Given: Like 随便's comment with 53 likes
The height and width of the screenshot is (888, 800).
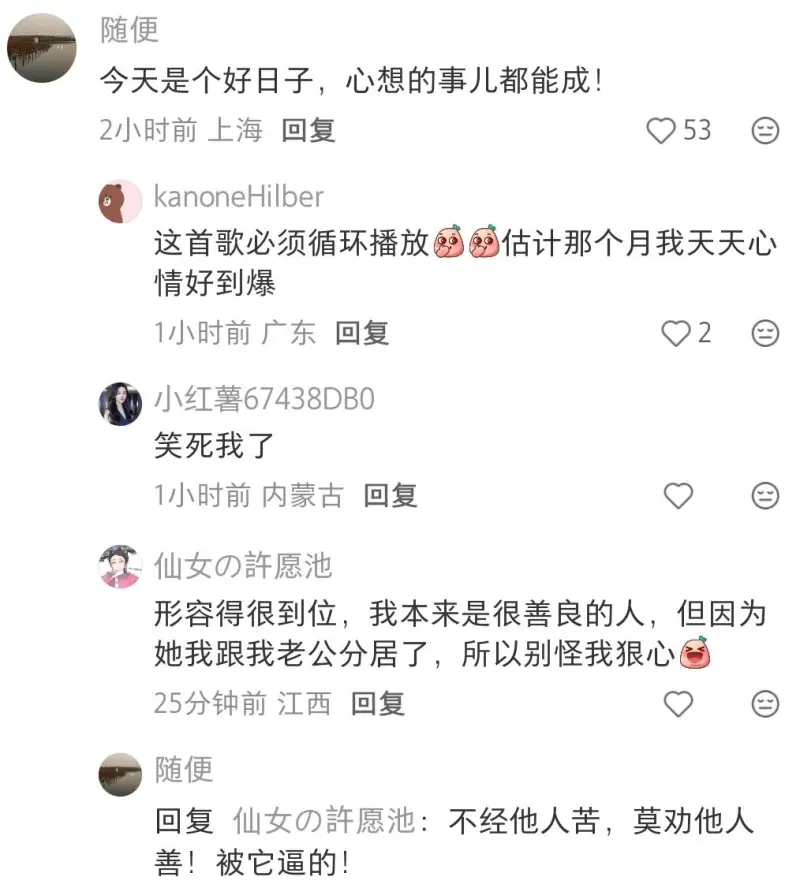Looking at the screenshot, I should [662, 130].
